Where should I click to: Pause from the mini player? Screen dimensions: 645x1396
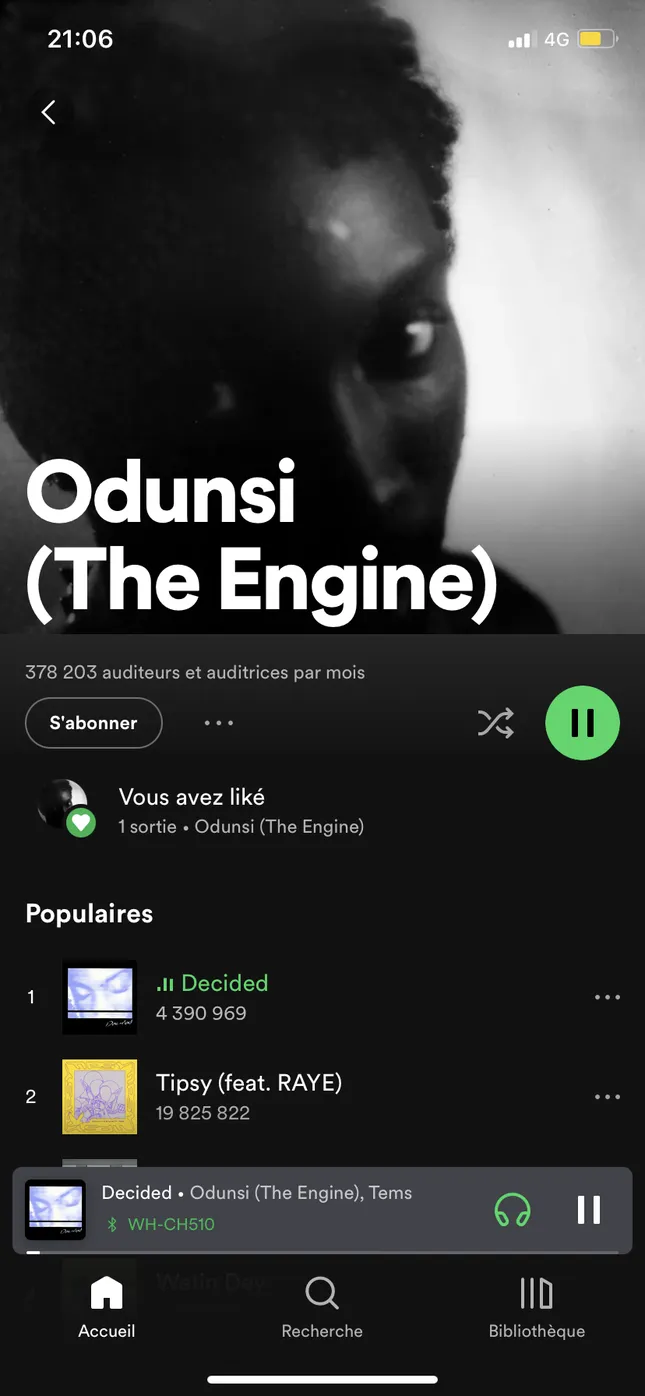click(588, 1210)
